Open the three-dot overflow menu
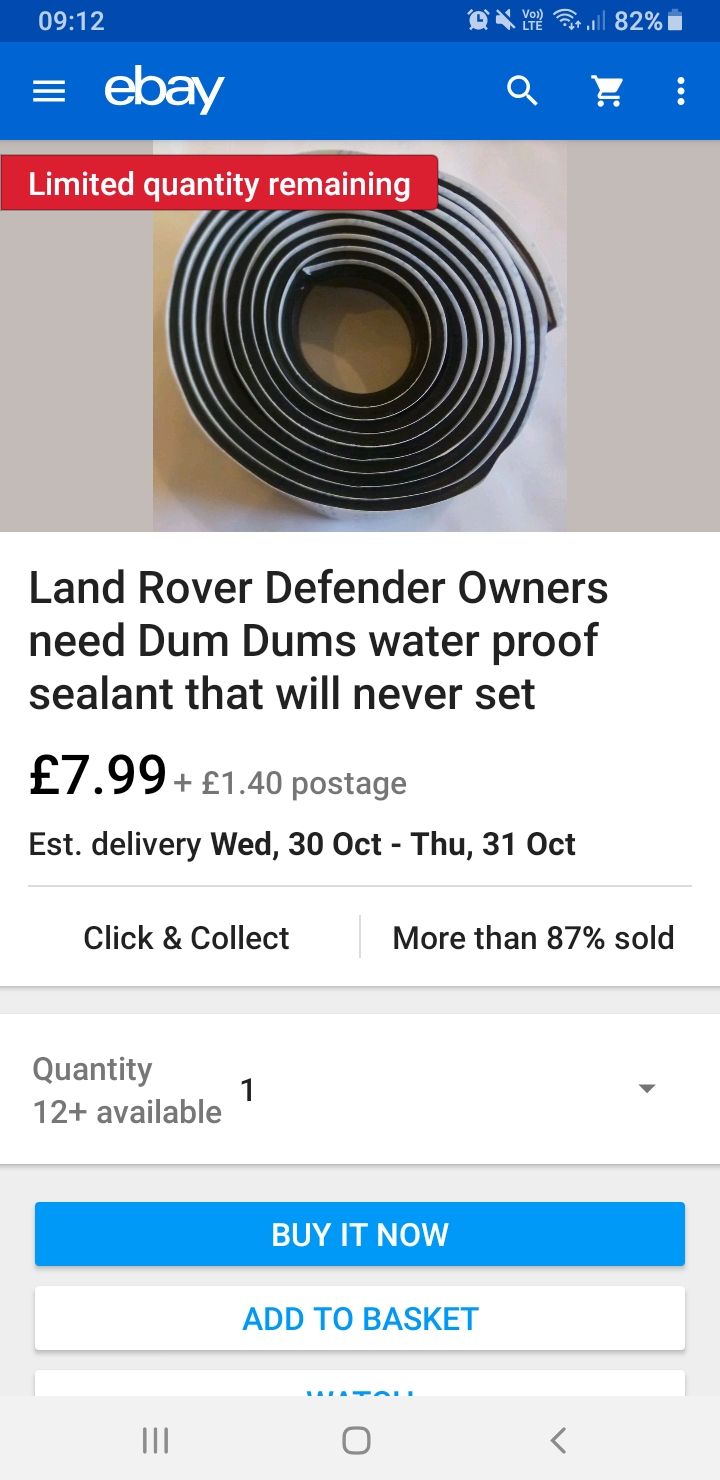Image resolution: width=720 pixels, height=1480 pixels. click(x=681, y=92)
